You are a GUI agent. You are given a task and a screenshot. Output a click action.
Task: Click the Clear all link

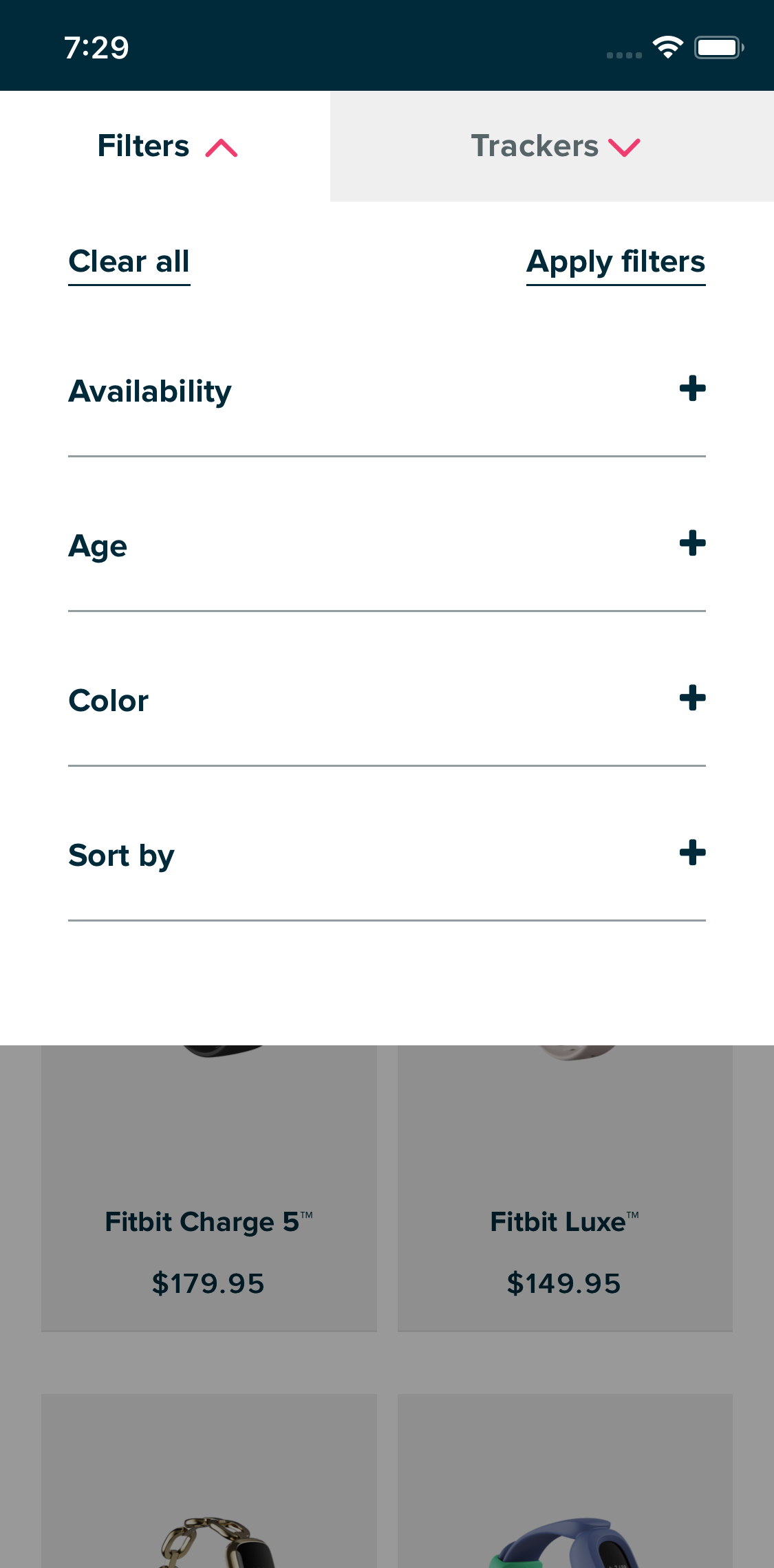coord(129,261)
